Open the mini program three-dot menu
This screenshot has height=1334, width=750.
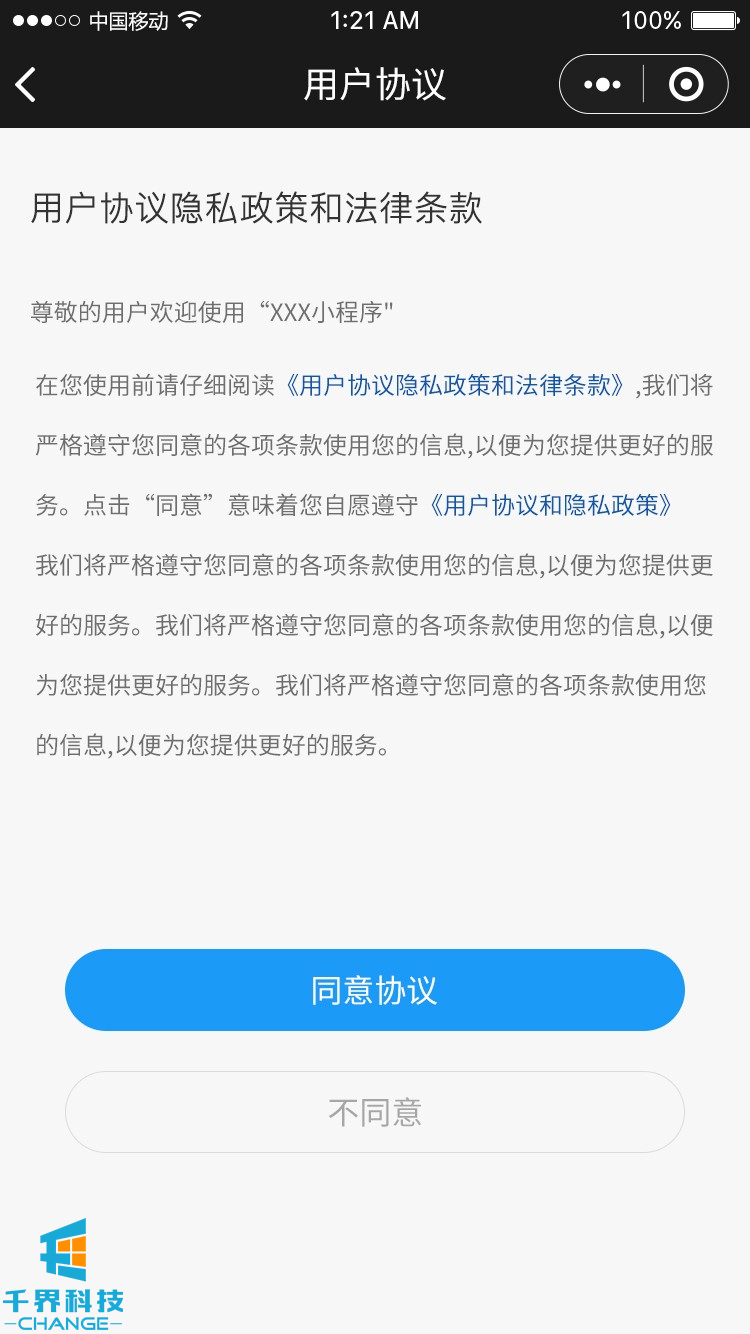pos(602,85)
